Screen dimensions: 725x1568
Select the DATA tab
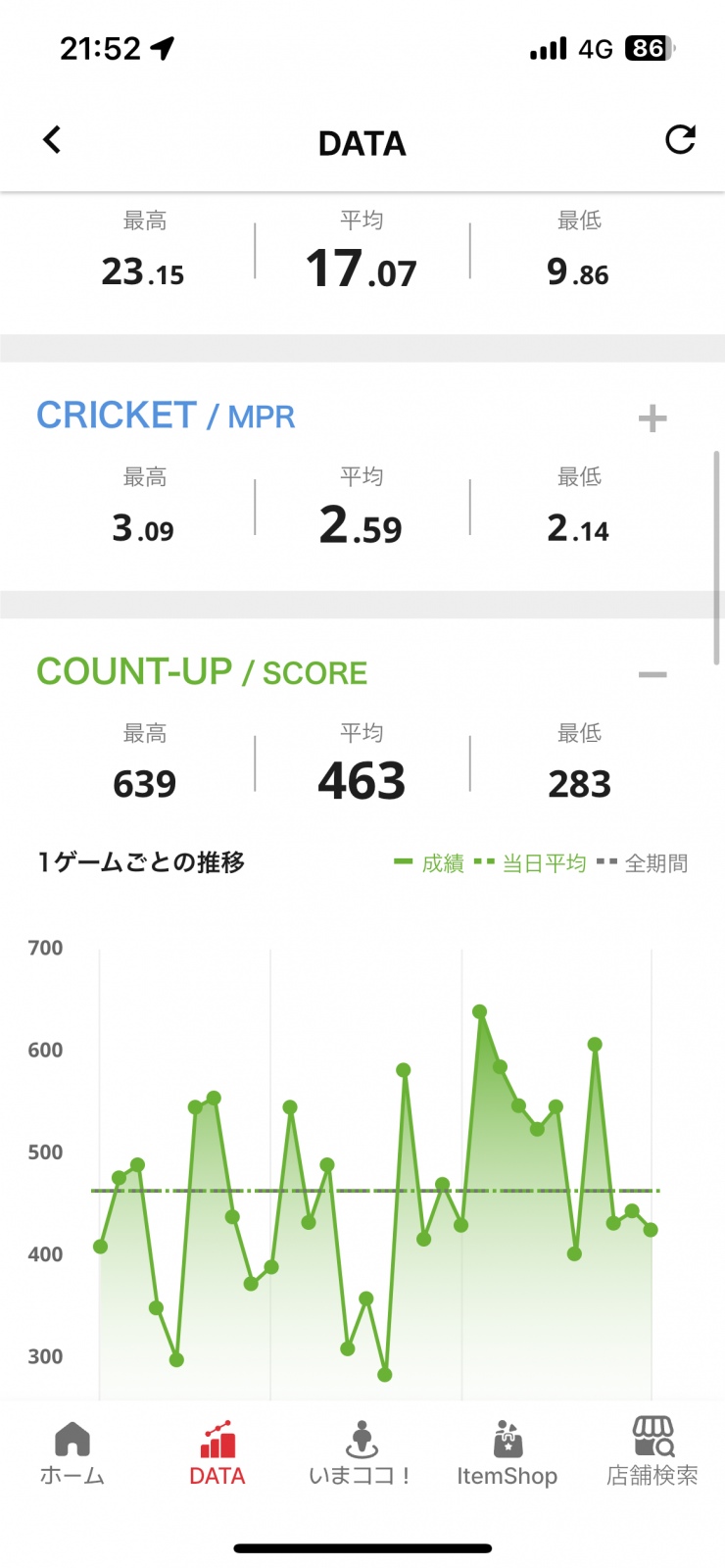(x=217, y=1453)
